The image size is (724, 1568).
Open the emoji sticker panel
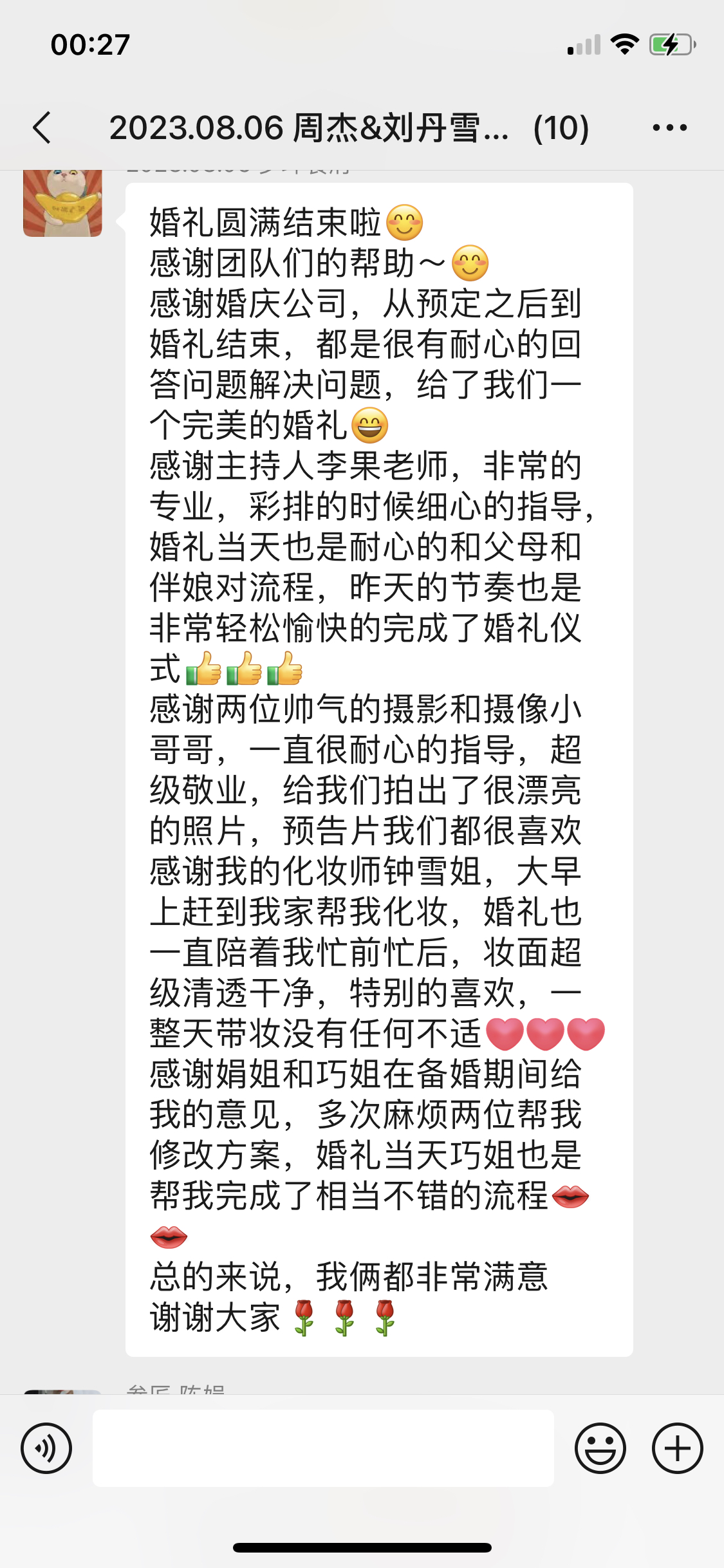click(600, 1448)
